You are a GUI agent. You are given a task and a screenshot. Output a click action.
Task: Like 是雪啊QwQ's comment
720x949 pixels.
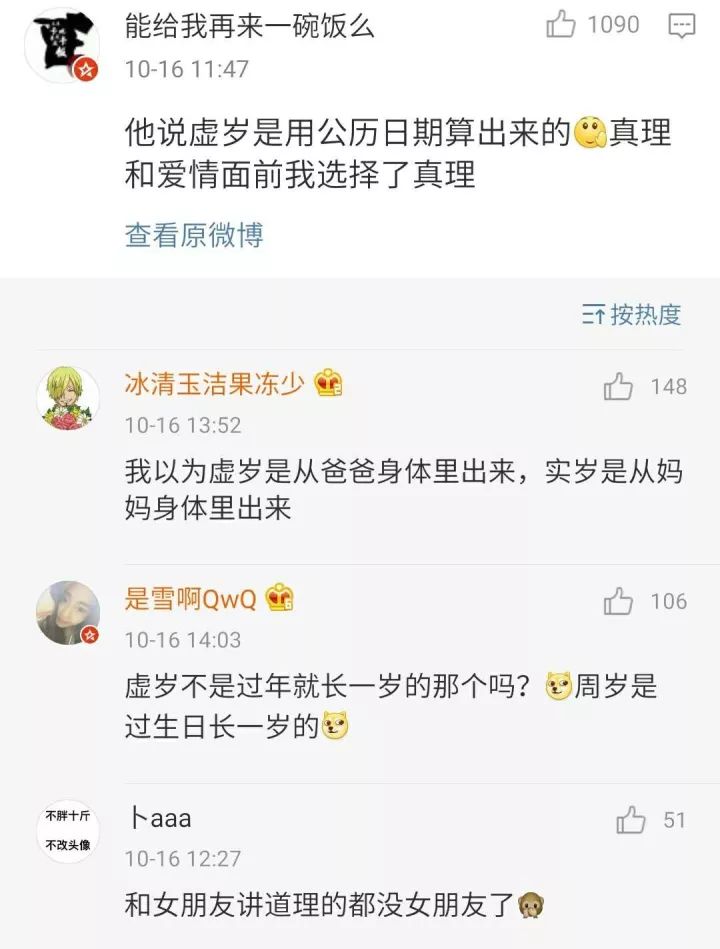pyautogui.click(x=619, y=601)
